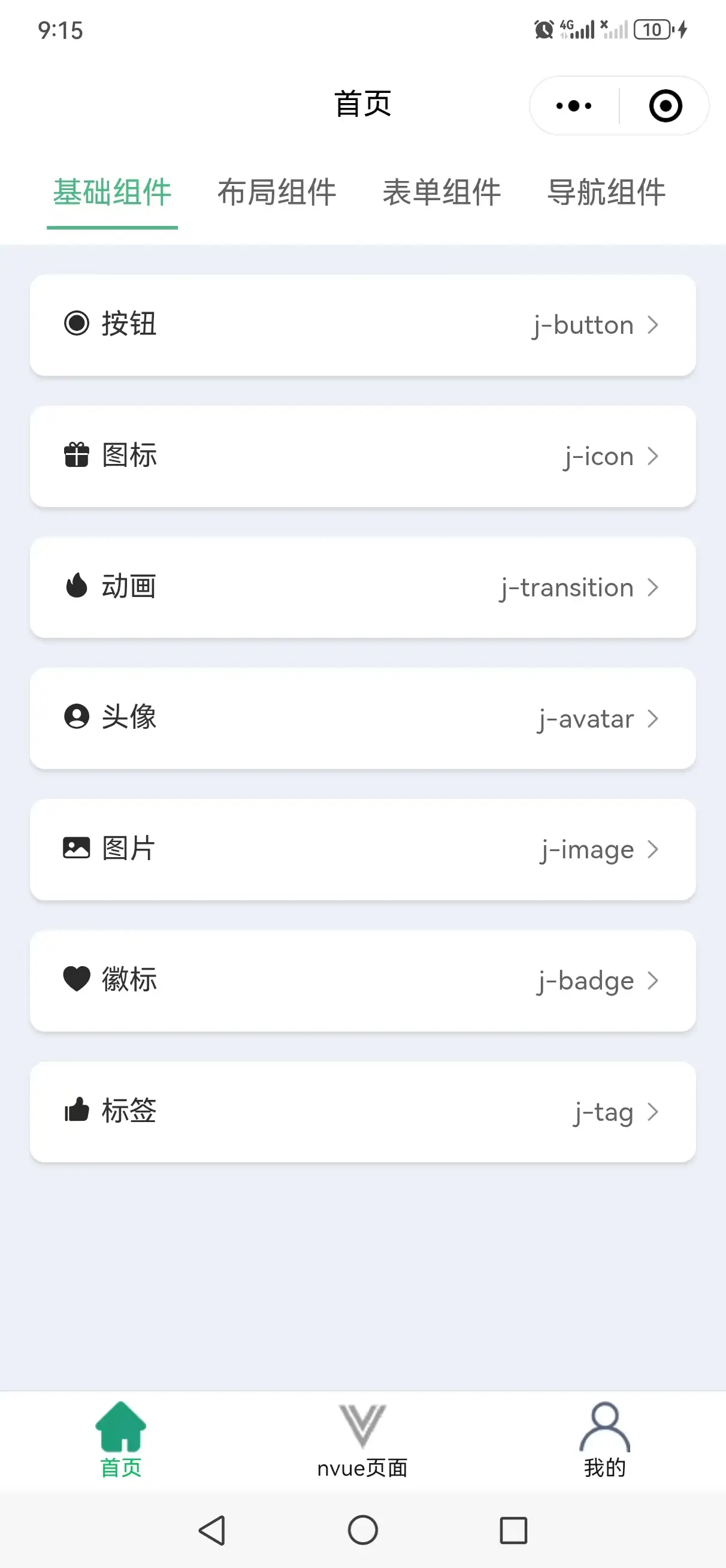Switch to the 表单组件 tab
The height and width of the screenshot is (1568, 726).
click(x=441, y=192)
